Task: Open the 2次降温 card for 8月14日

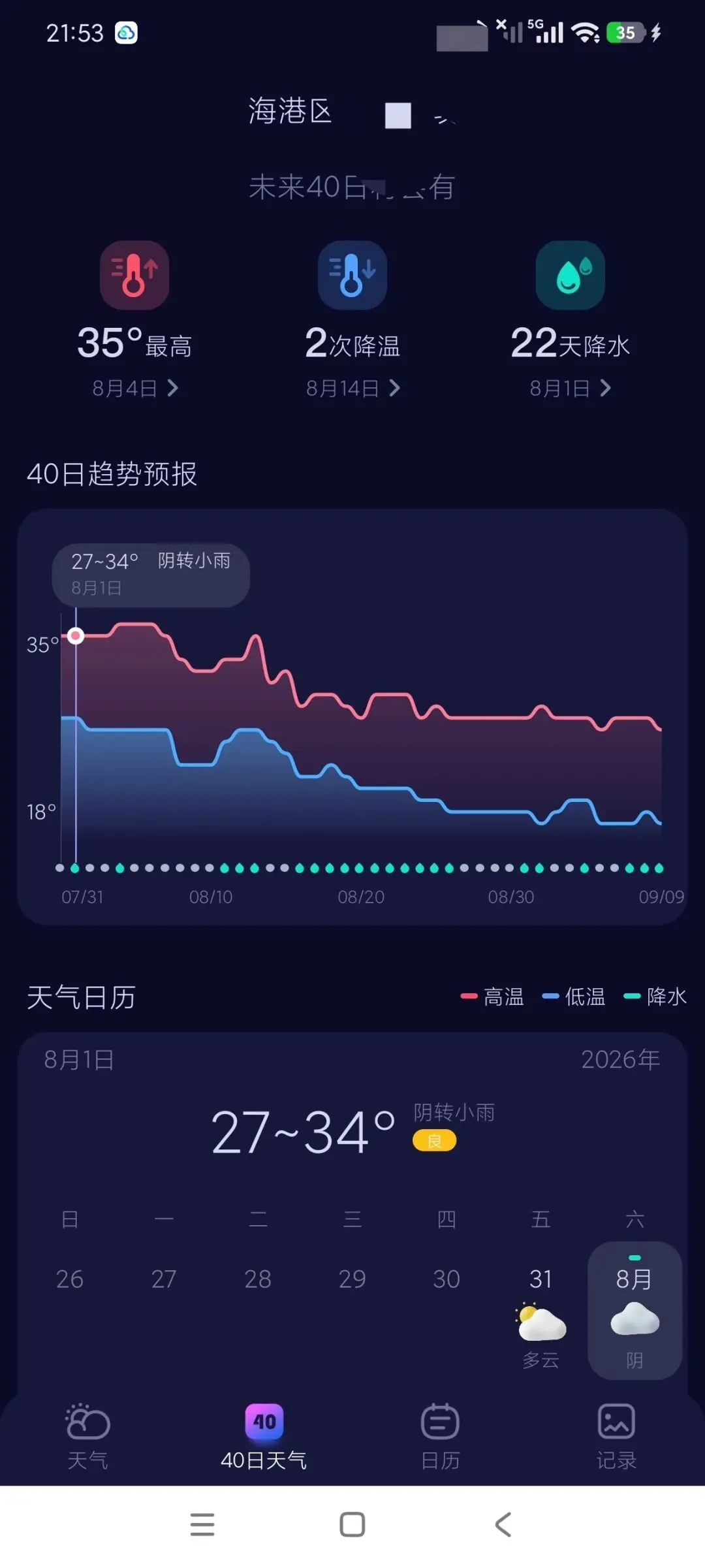Action: click(x=352, y=320)
